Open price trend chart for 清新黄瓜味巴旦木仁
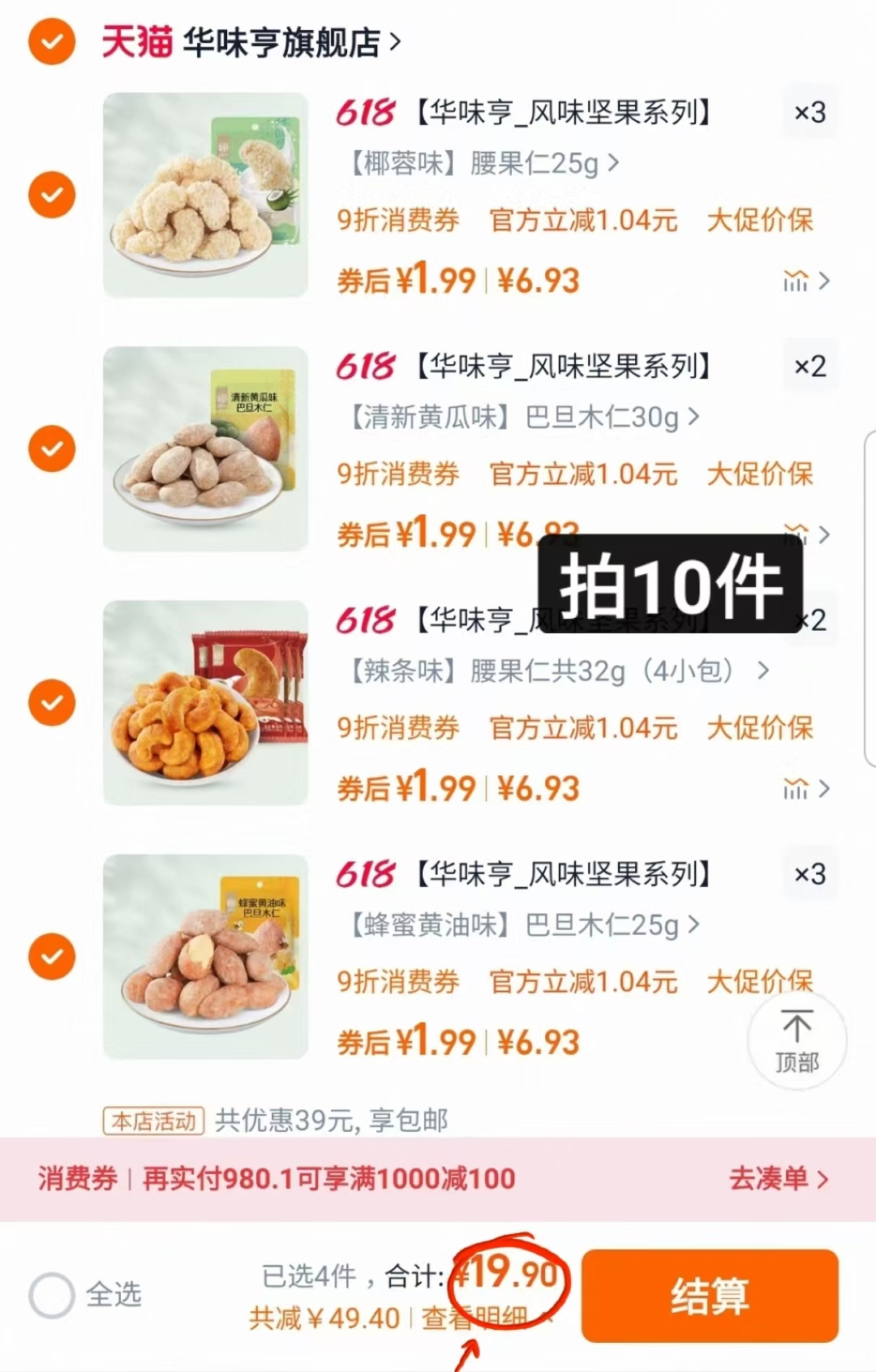 tap(797, 534)
